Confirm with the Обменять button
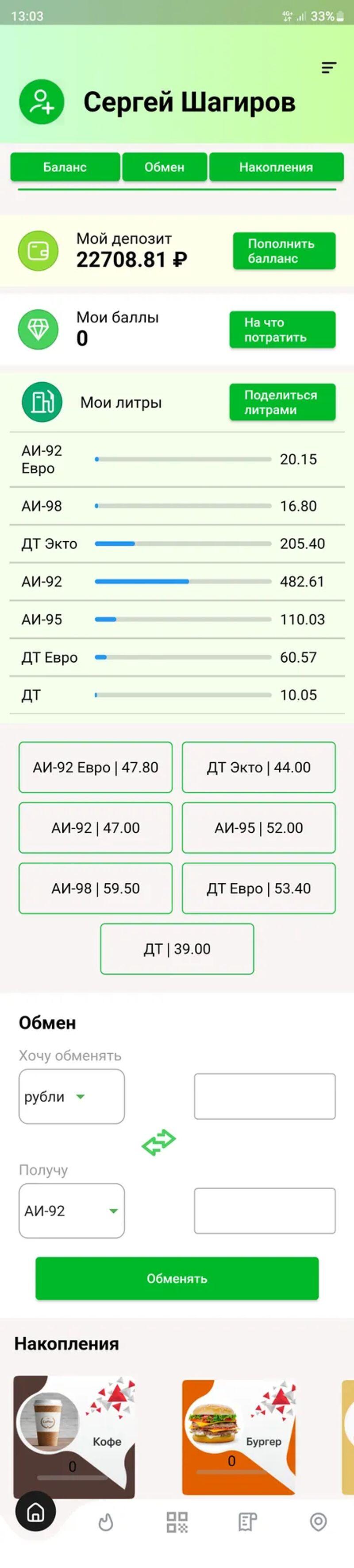Screen dimensions: 354x1568 coord(177,1278)
